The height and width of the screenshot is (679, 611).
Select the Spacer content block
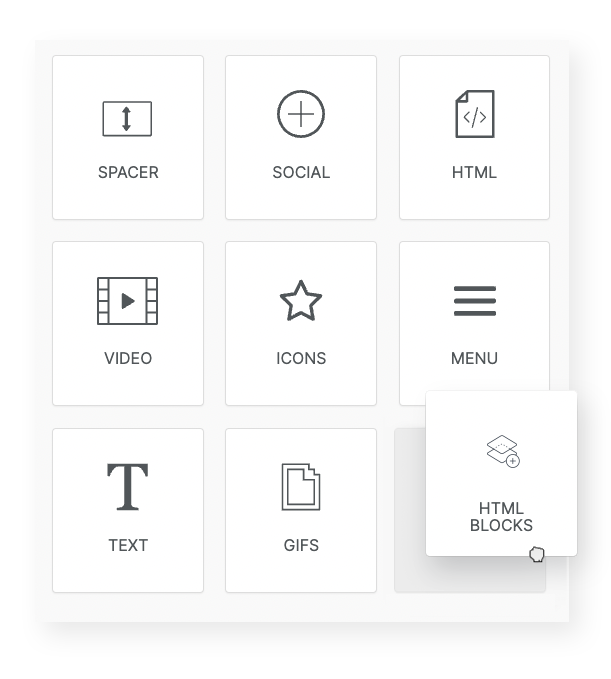coord(128,137)
